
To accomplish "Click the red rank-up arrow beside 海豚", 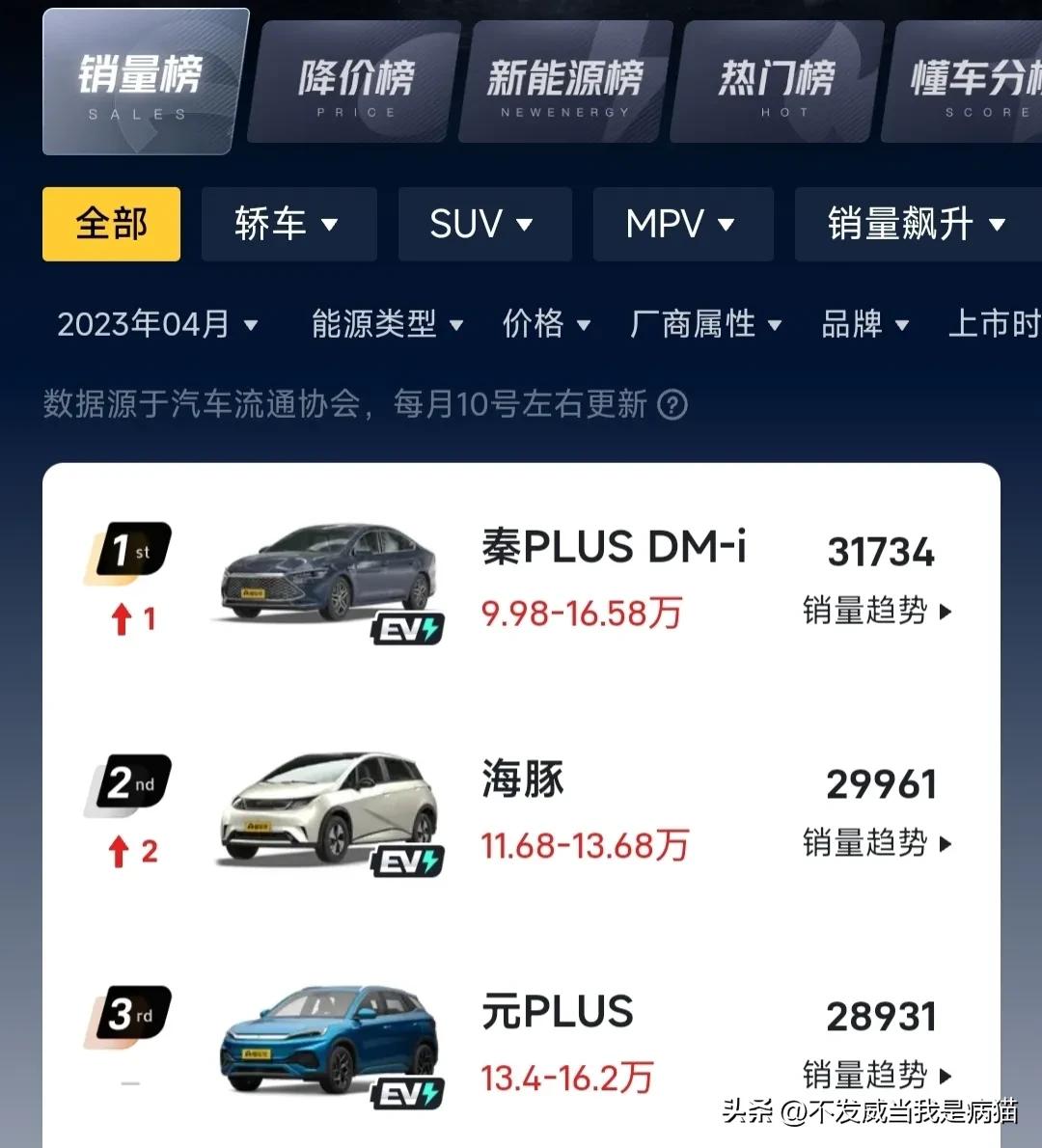I will [x=121, y=851].
